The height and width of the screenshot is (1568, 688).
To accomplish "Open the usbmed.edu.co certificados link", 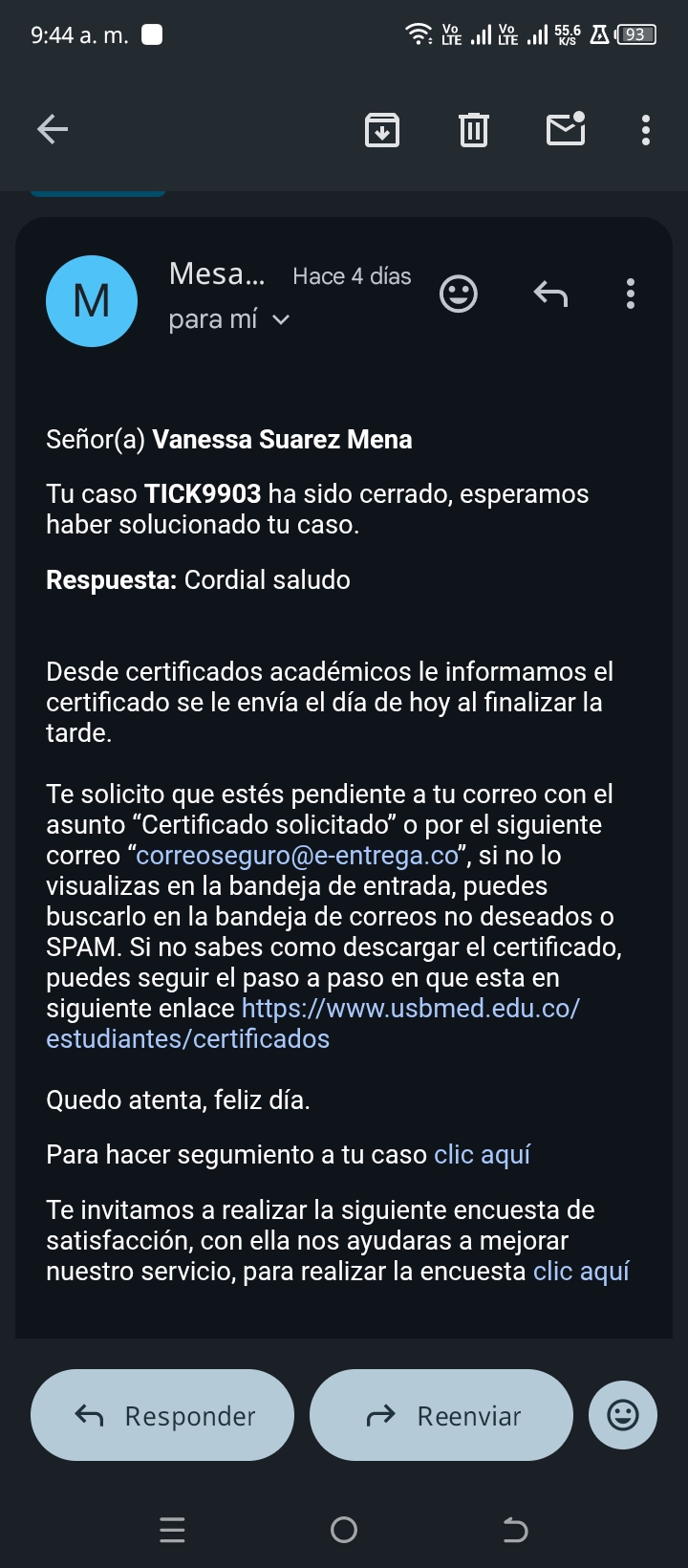I will [x=312, y=1023].
